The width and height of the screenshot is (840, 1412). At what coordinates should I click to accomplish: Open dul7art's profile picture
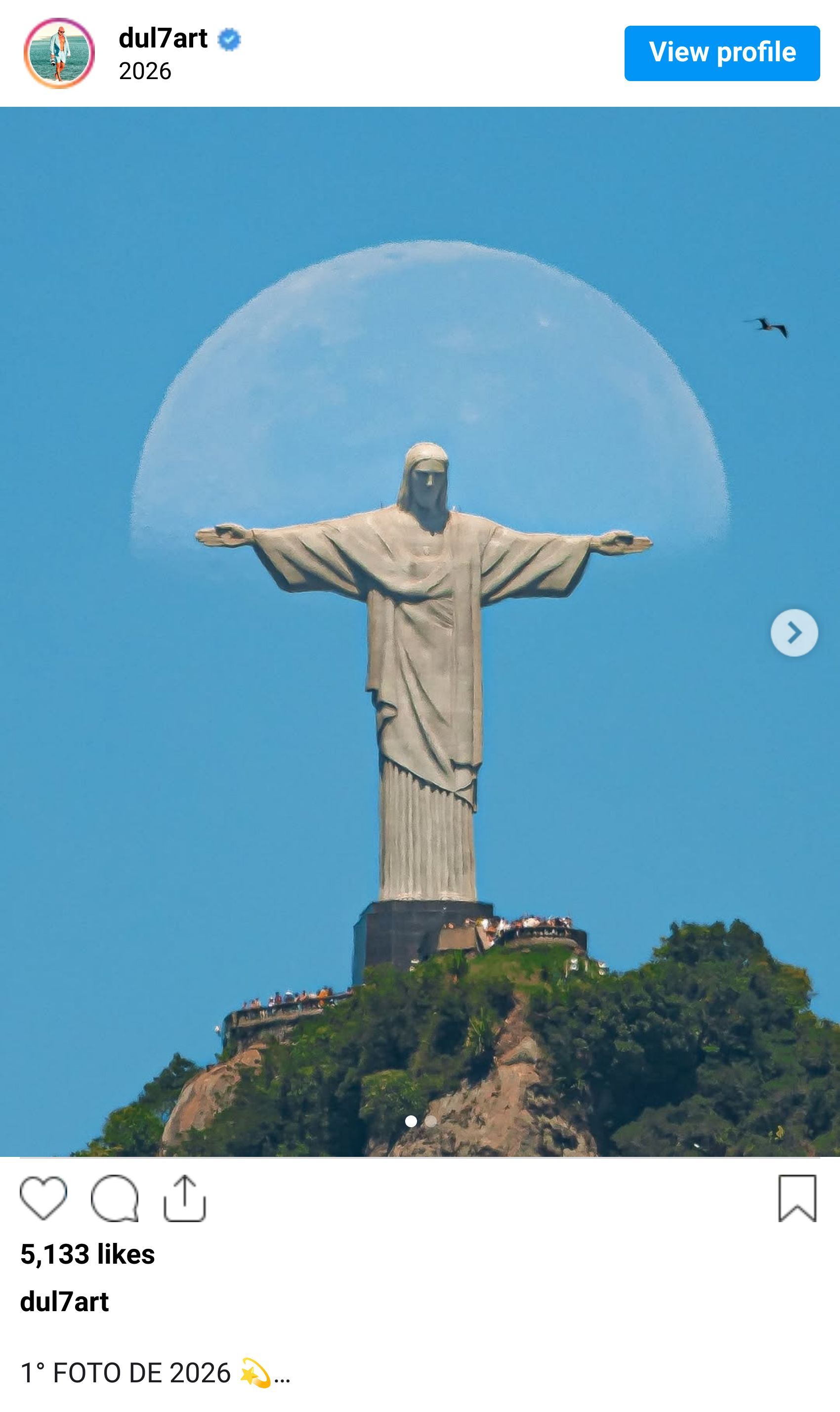pos(59,53)
